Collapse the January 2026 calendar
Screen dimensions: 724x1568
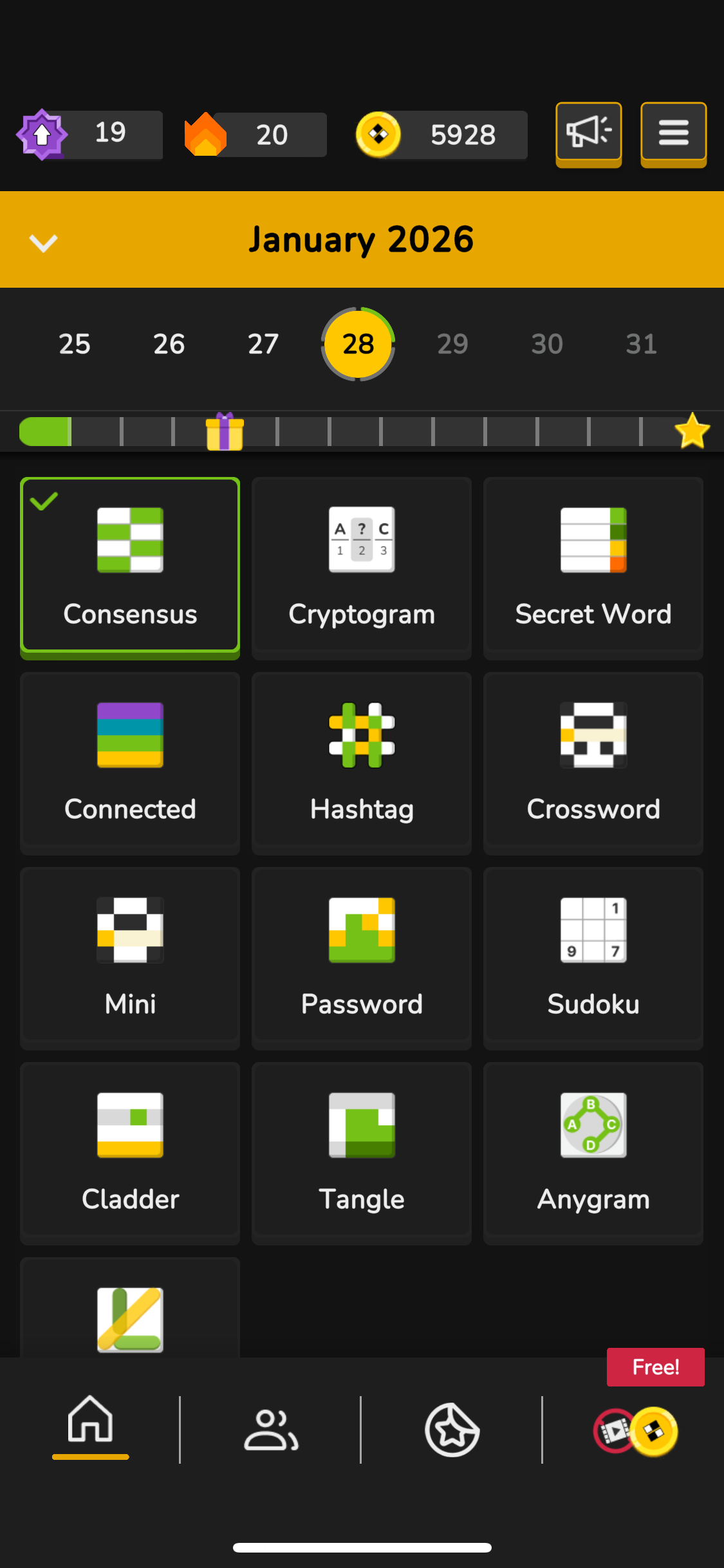tap(44, 242)
